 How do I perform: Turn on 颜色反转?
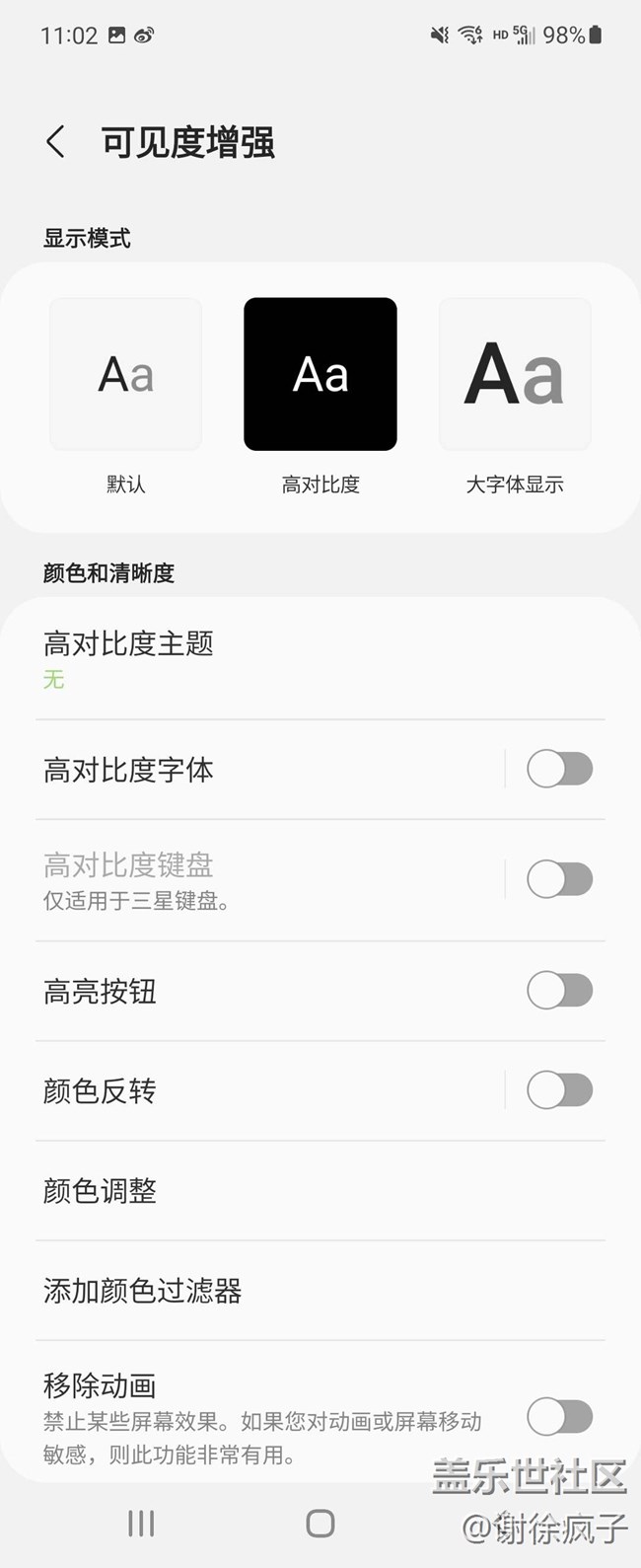click(559, 1090)
